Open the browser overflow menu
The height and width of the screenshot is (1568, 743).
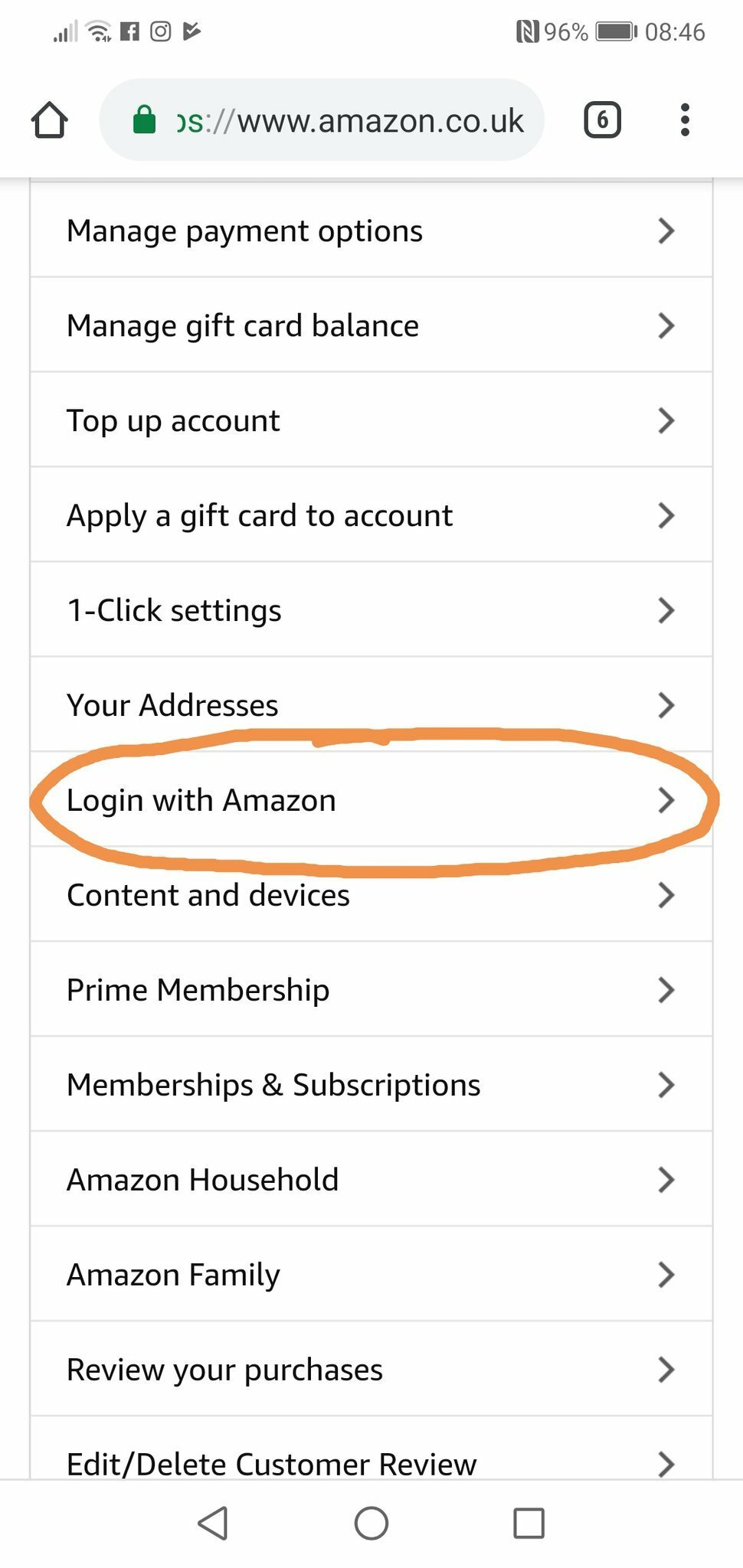point(685,120)
